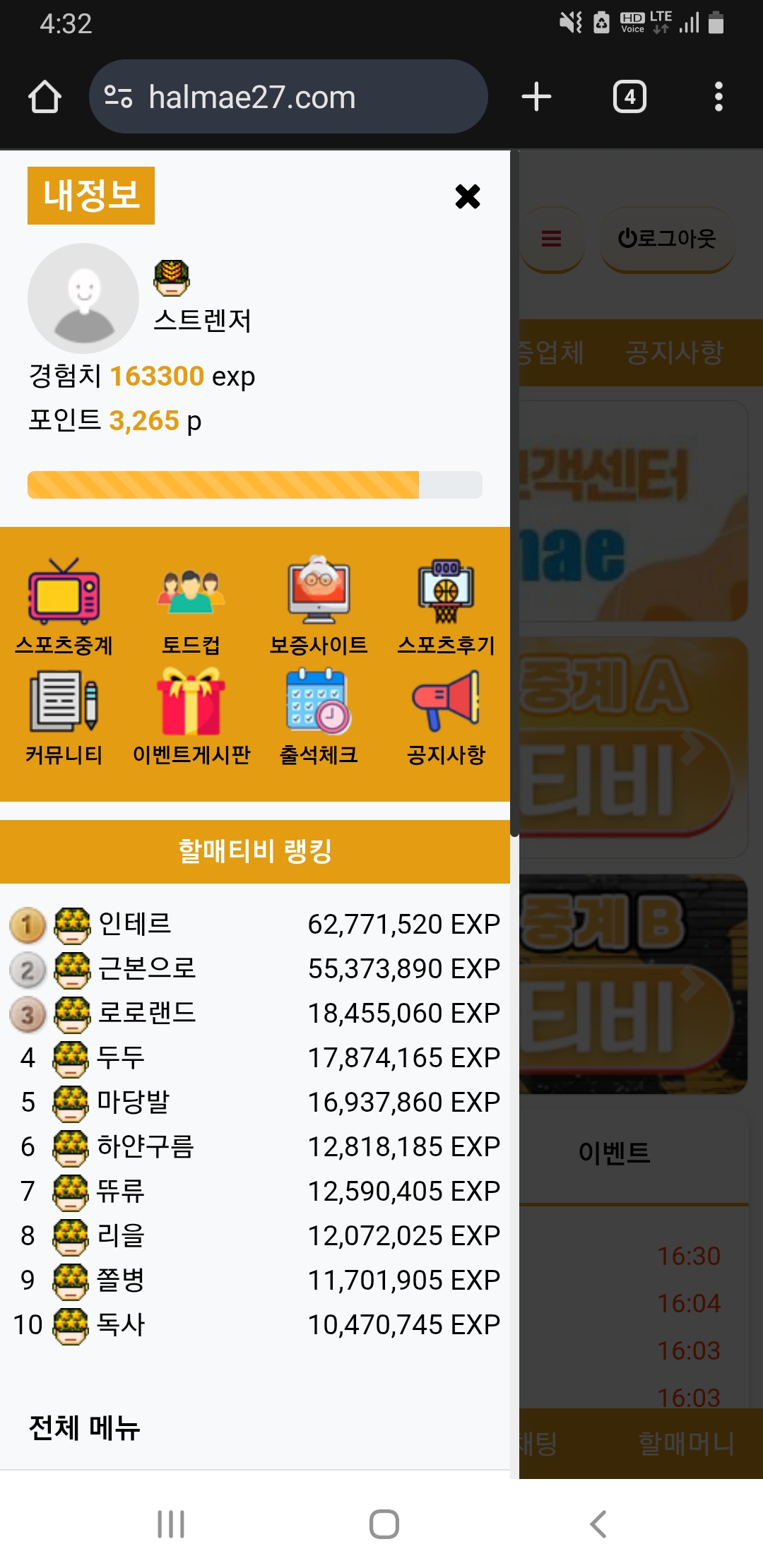
Task: Tap the browser home button
Action: click(45, 97)
